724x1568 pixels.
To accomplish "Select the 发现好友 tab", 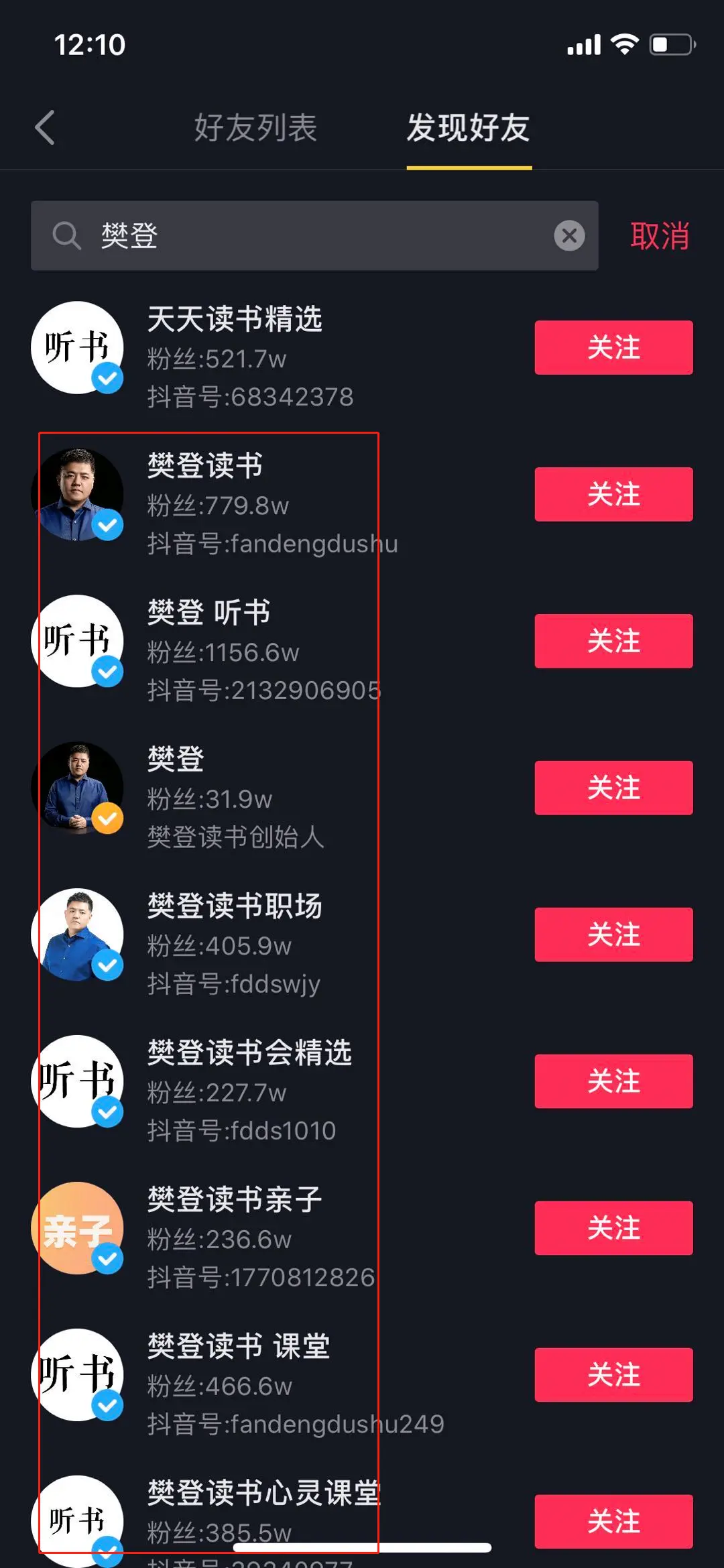I will pyautogui.click(x=469, y=127).
